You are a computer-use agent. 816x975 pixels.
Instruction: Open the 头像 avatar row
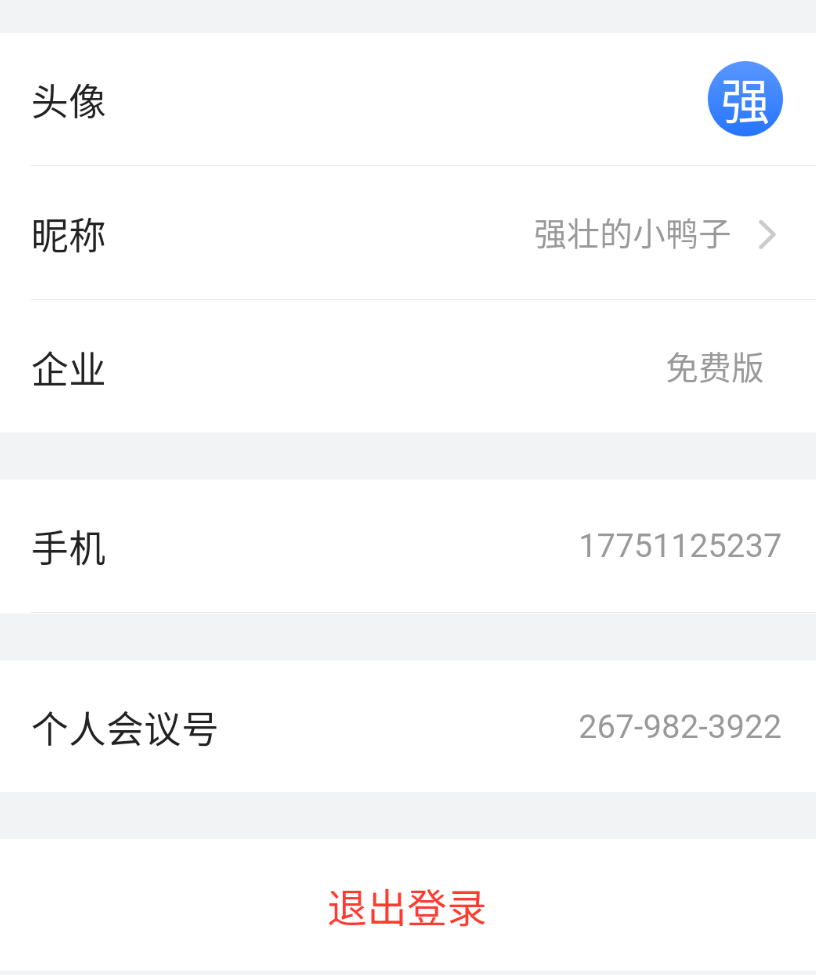pyautogui.click(x=407, y=100)
